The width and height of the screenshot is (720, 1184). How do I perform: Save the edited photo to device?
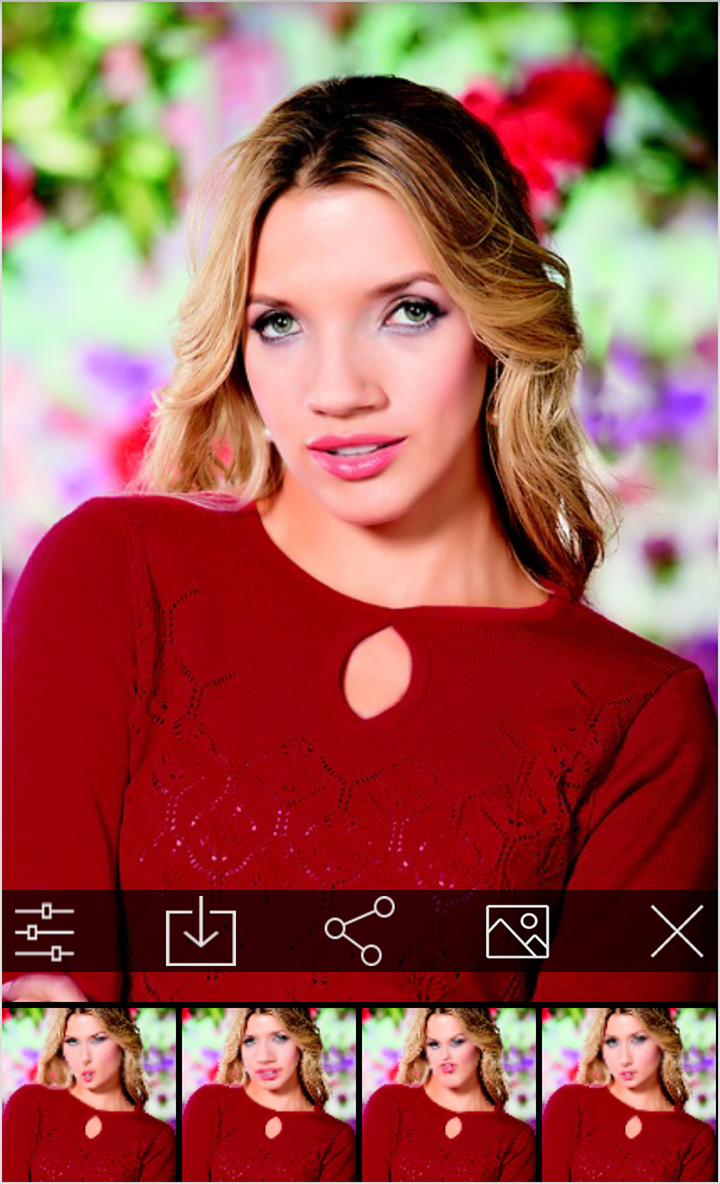pos(201,931)
